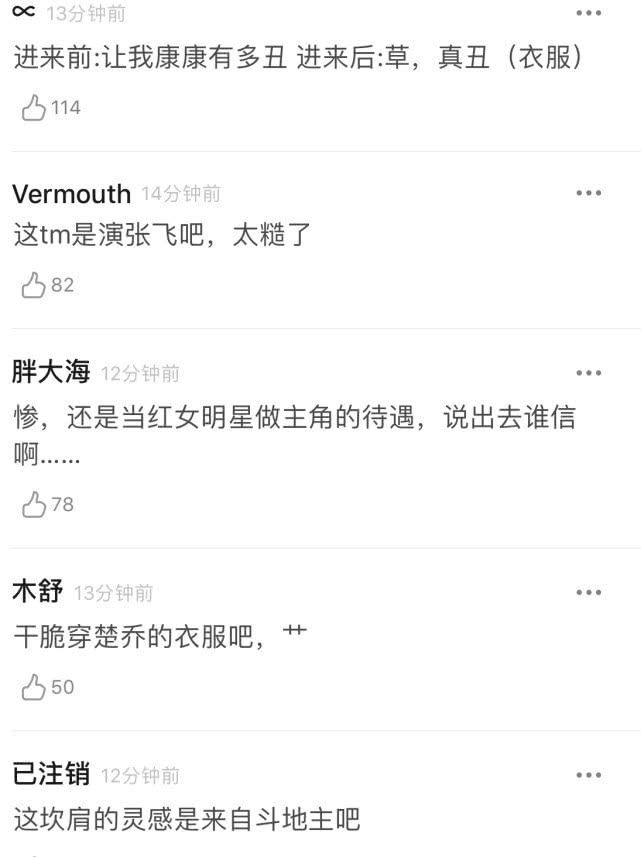Open 胖大海's user profile

[x=51, y=373]
